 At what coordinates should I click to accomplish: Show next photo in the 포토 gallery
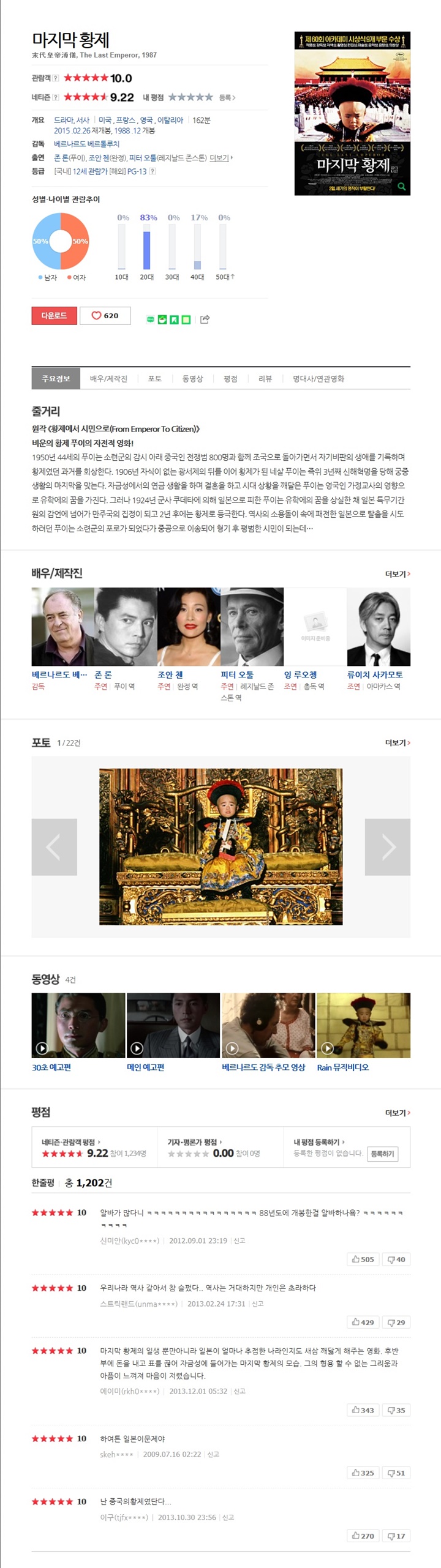click(387, 846)
